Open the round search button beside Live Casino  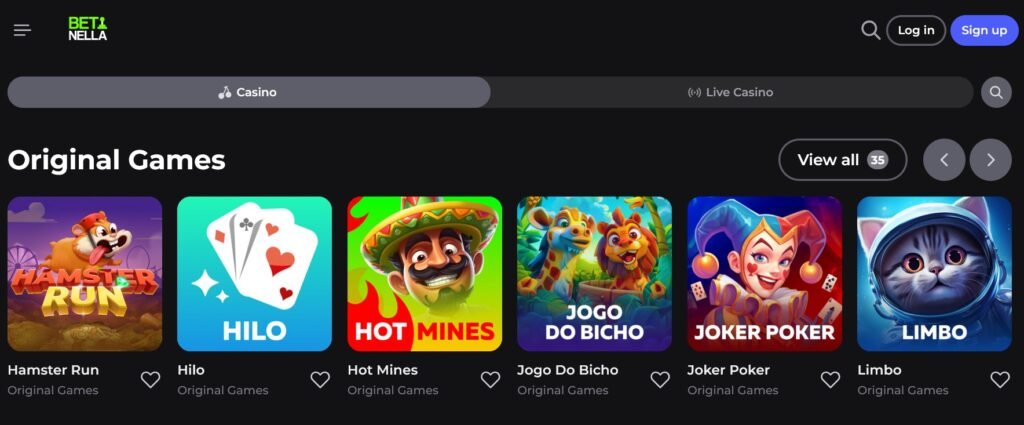point(996,92)
